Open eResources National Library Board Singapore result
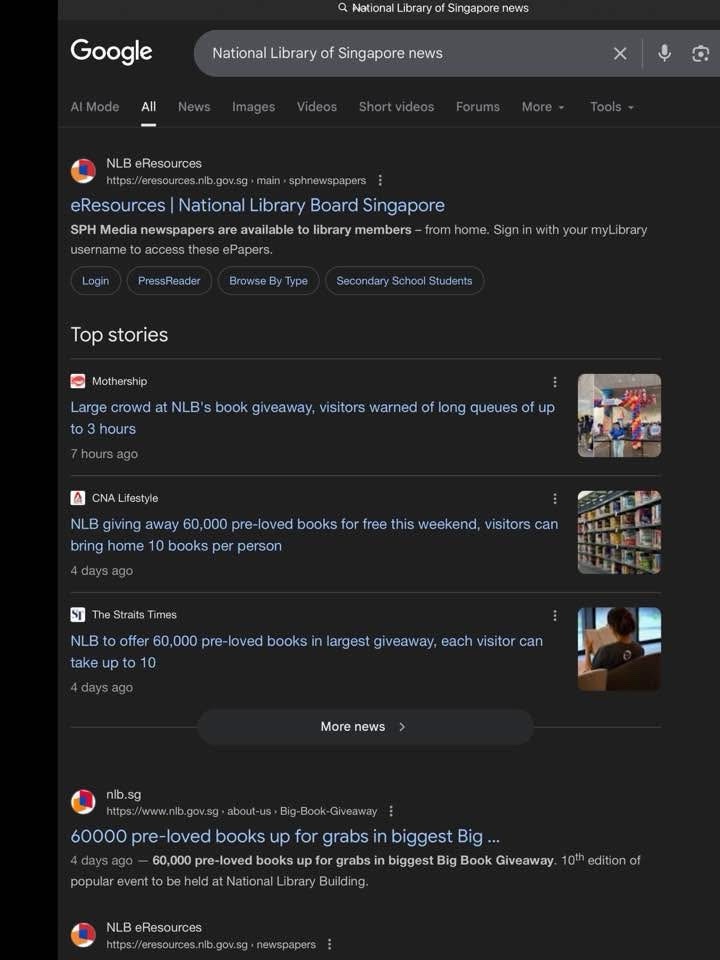 pos(257,205)
